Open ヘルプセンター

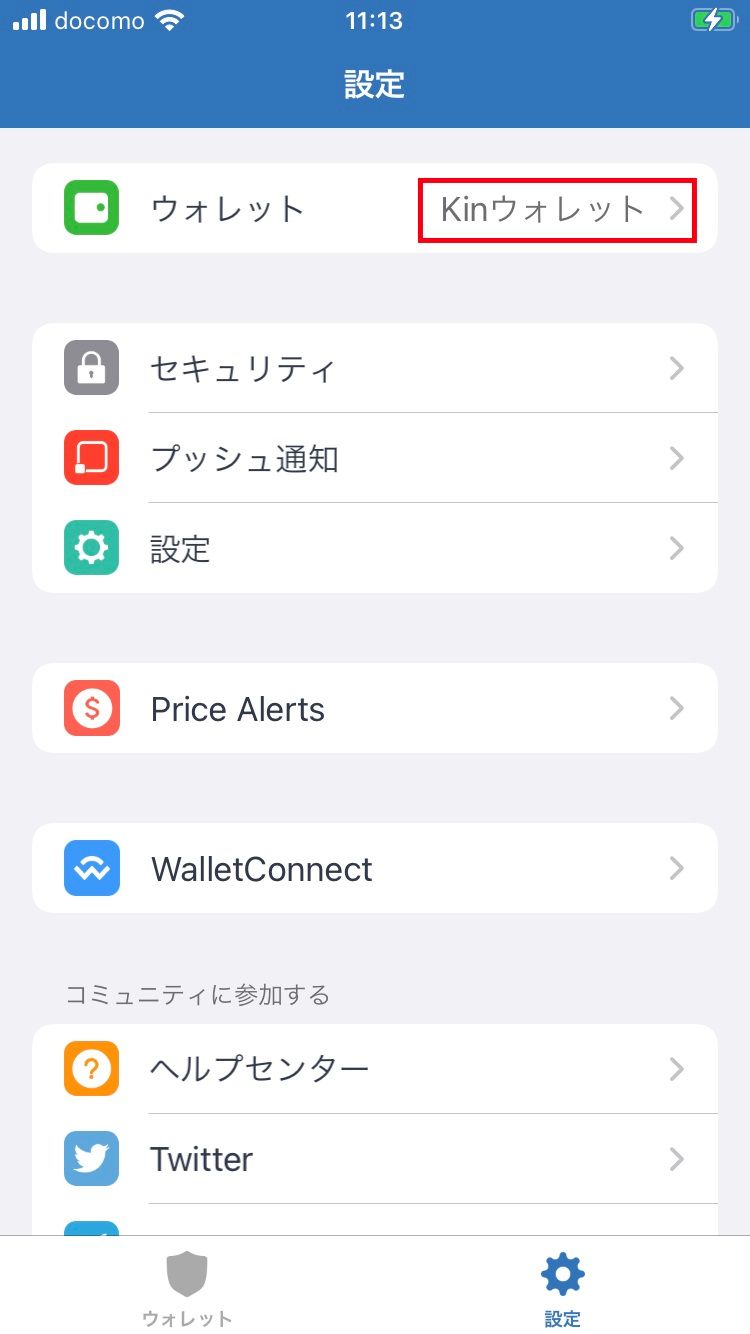point(375,1070)
